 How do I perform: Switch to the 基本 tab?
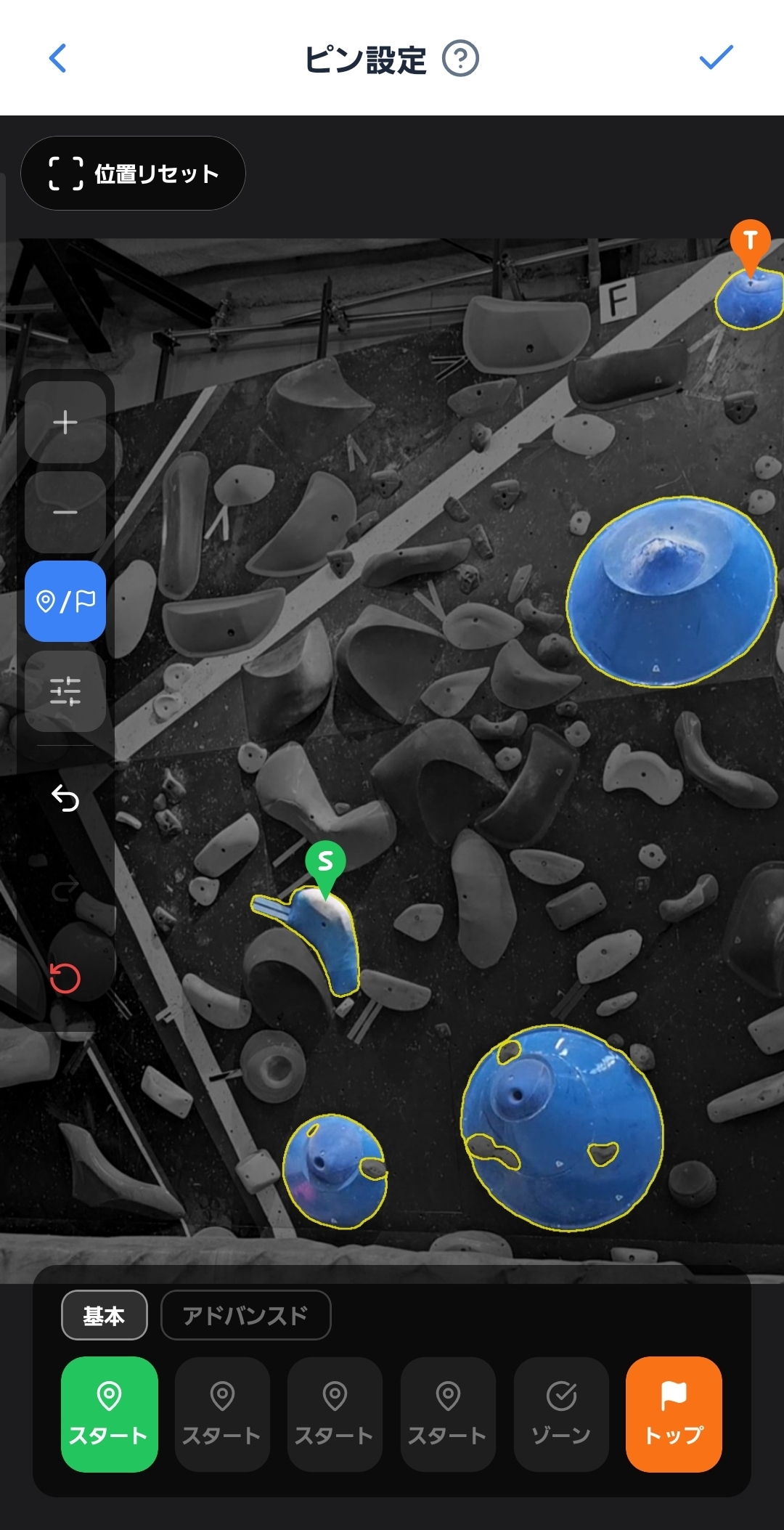(x=104, y=1315)
